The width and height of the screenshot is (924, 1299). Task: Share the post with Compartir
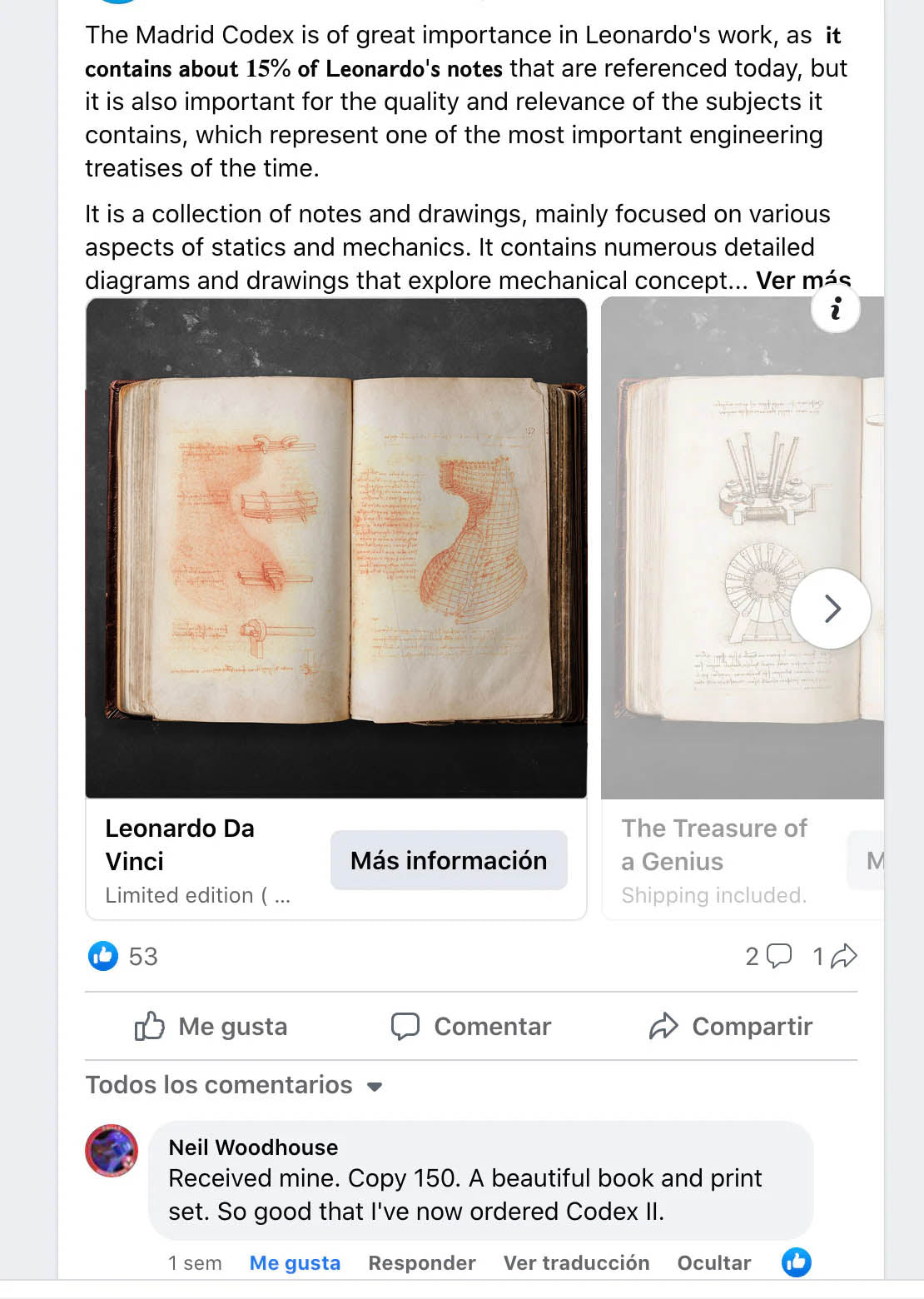(x=731, y=1027)
